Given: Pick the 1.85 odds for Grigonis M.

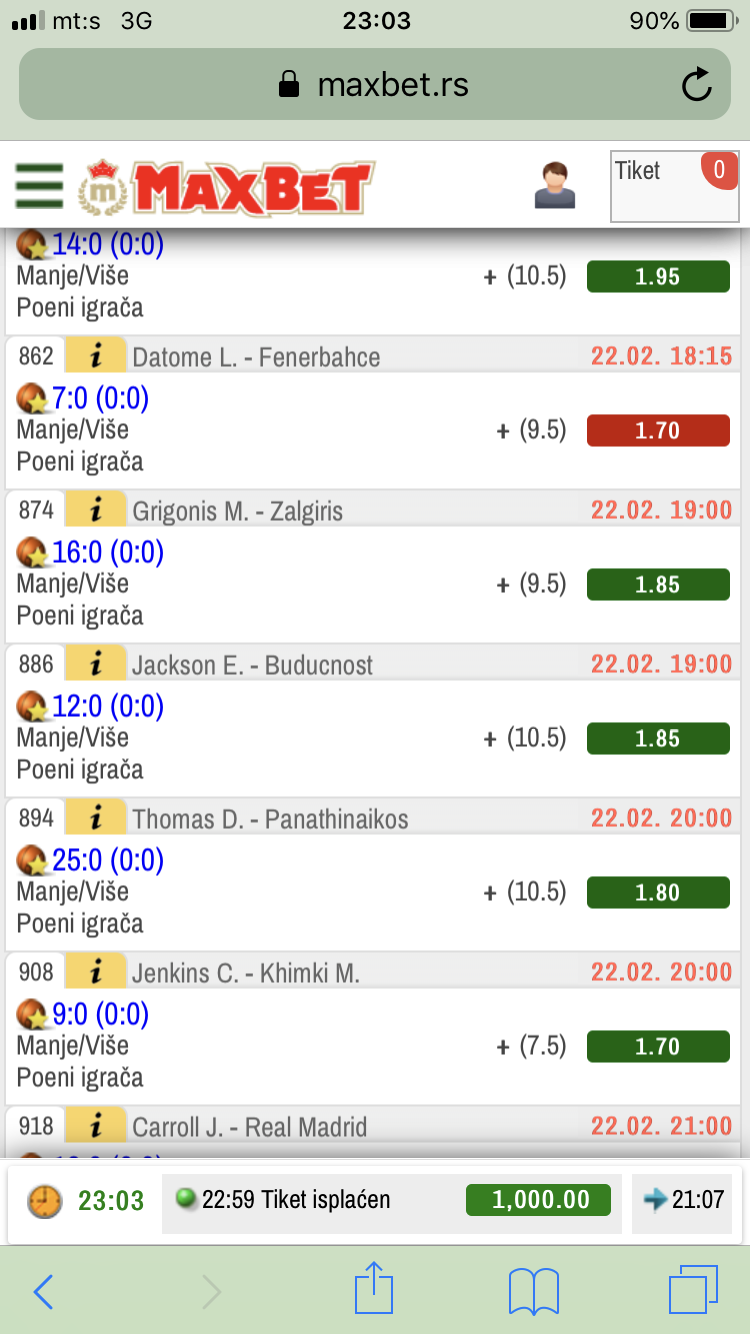Looking at the screenshot, I should tap(658, 585).
